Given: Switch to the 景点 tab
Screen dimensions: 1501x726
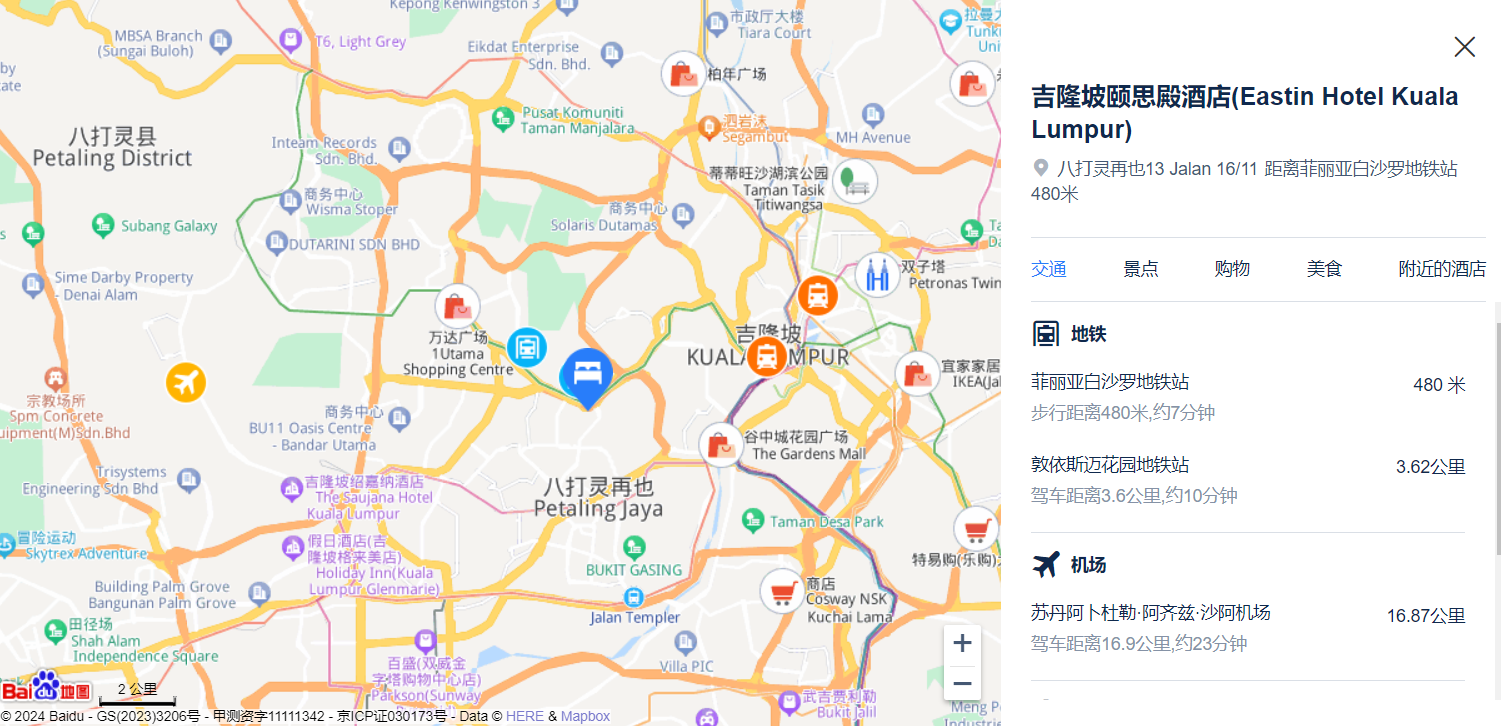Looking at the screenshot, I should click(x=1140, y=269).
